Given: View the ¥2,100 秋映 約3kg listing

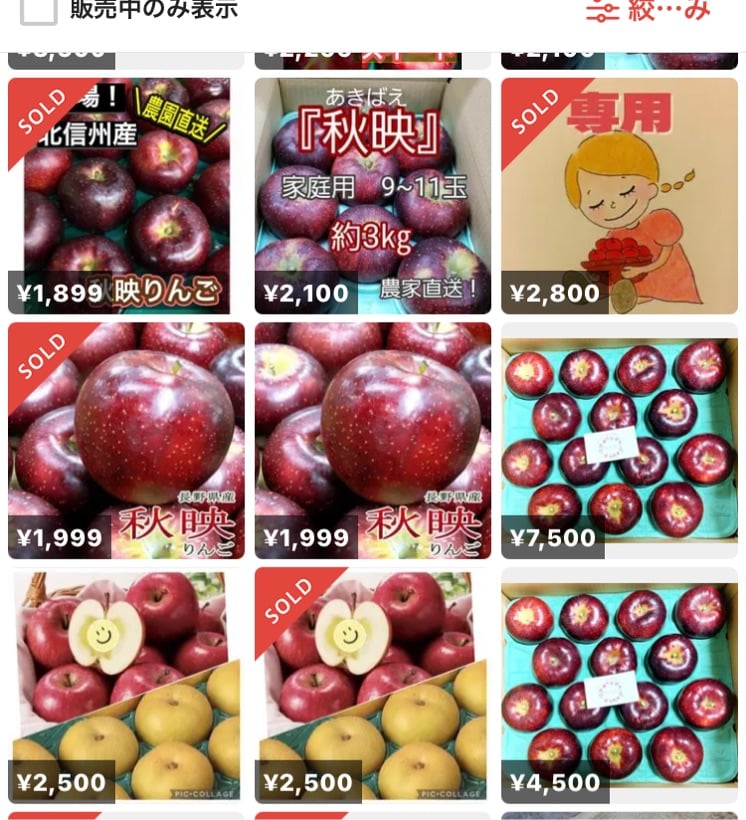Looking at the screenshot, I should (x=373, y=196).
